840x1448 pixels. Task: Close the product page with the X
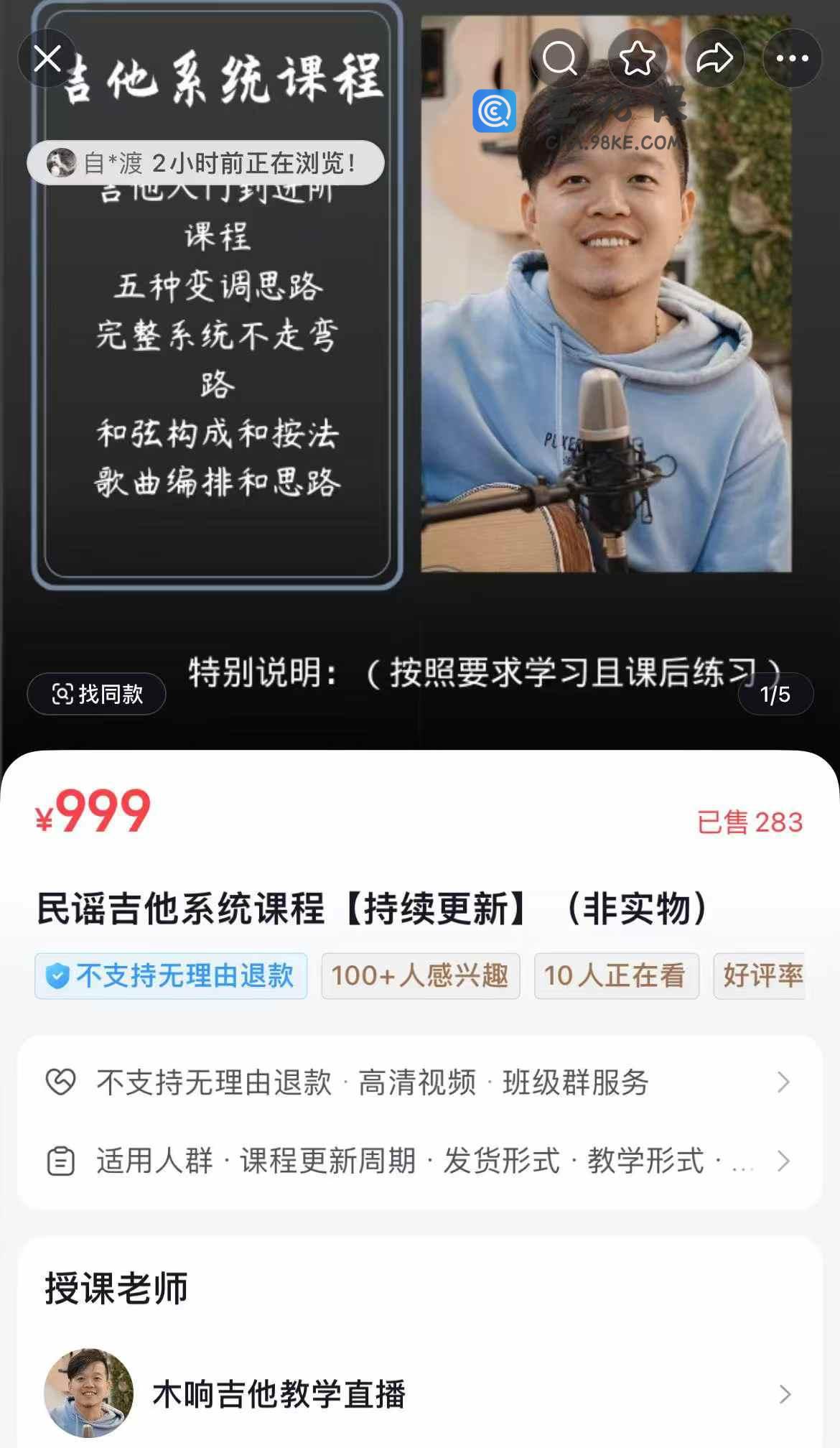47,58
